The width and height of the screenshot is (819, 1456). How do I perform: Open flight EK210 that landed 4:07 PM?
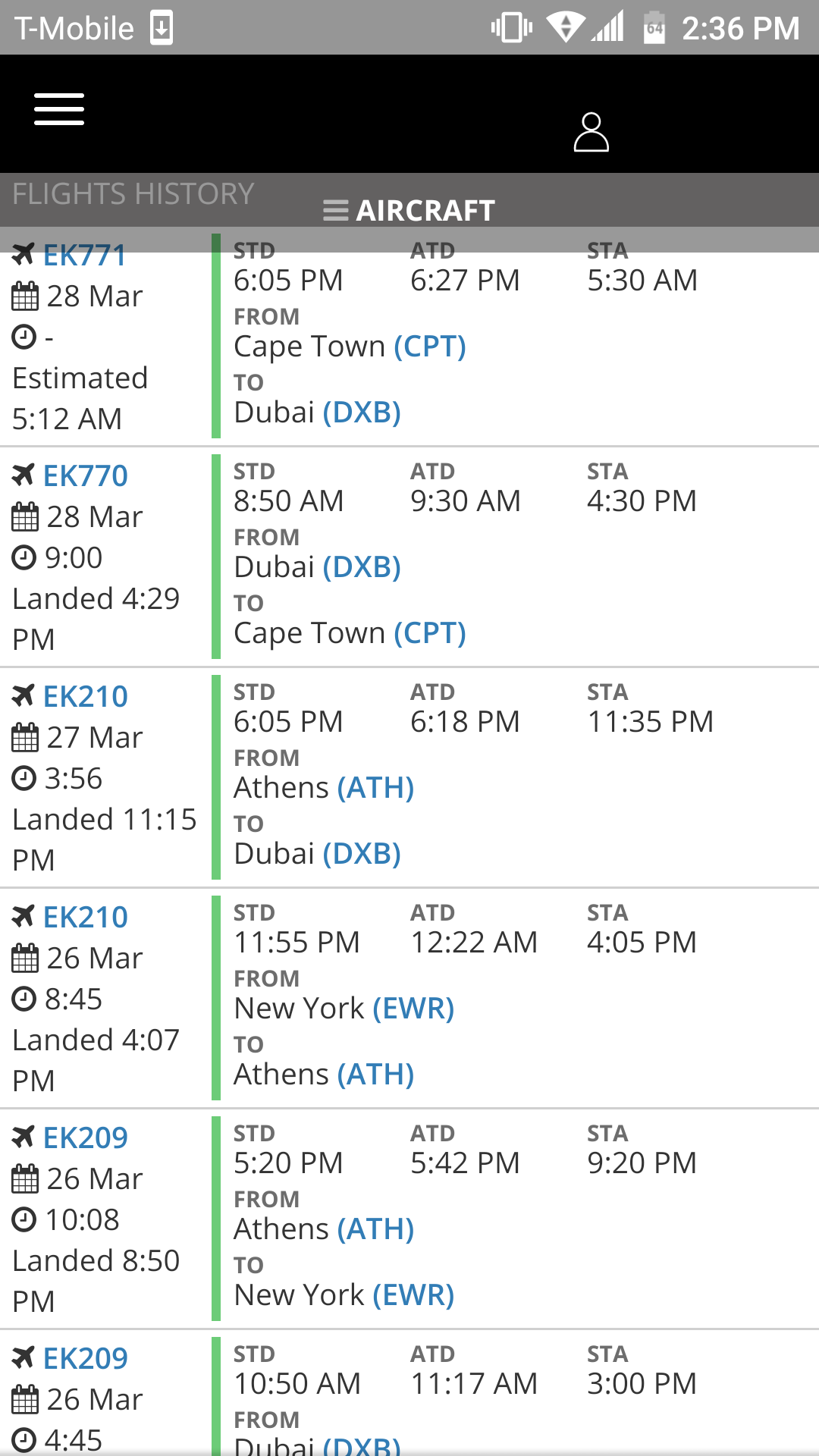[85, 918]
